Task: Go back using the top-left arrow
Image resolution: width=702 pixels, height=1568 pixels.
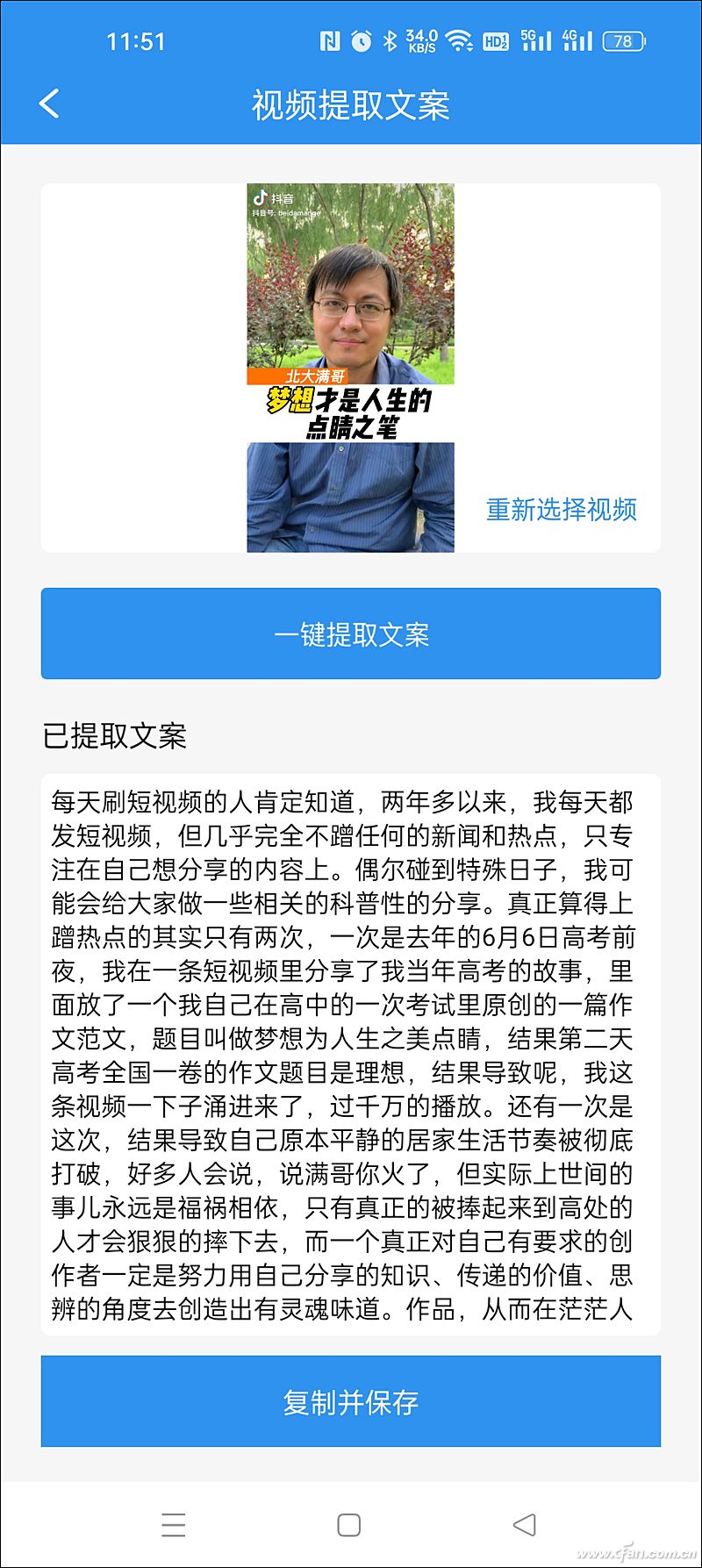Action: [50, 104]
